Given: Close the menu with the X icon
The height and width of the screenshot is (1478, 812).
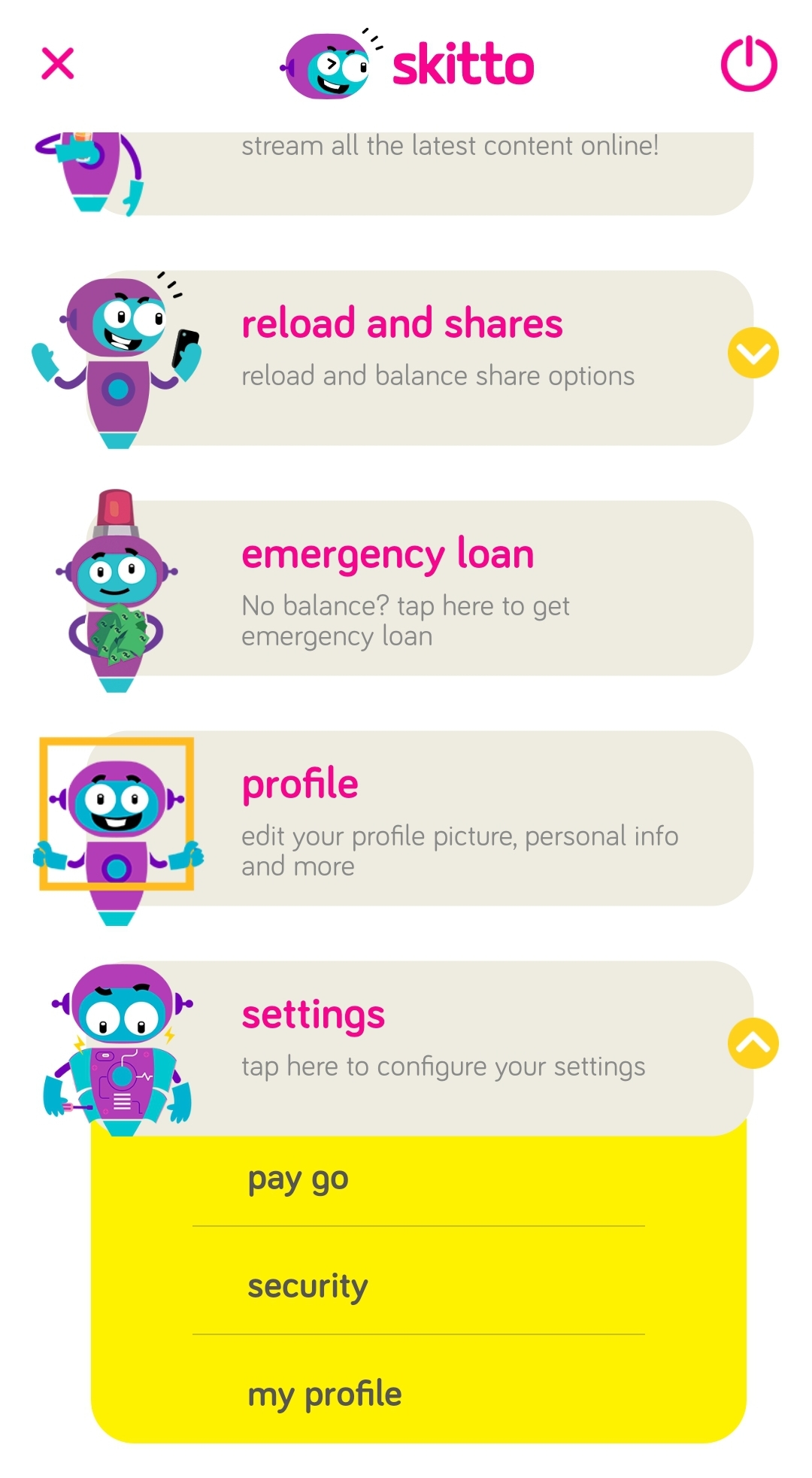Looking at the screenshot, I should pos(58,63).
